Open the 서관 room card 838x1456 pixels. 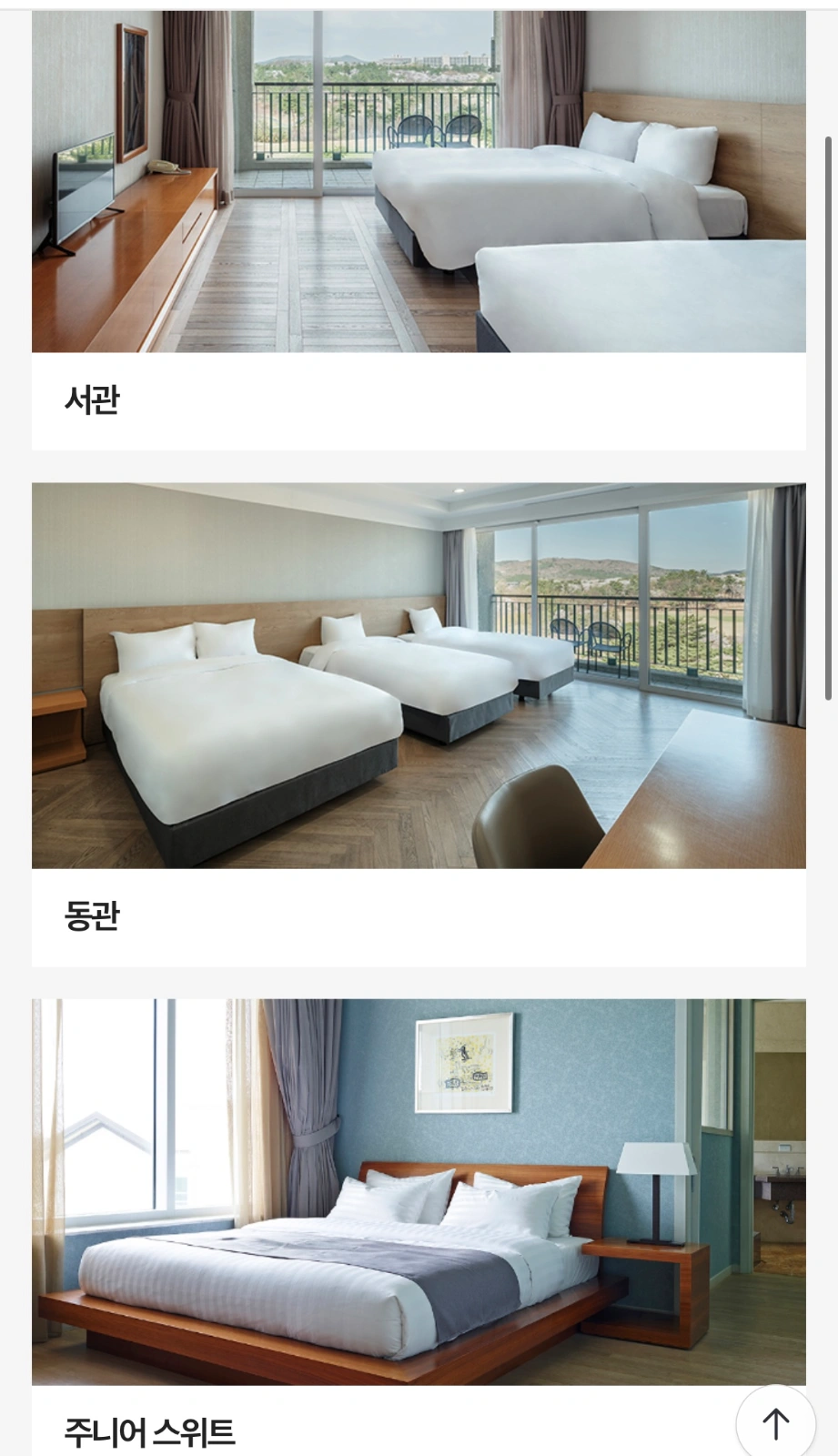pos(419,230)
